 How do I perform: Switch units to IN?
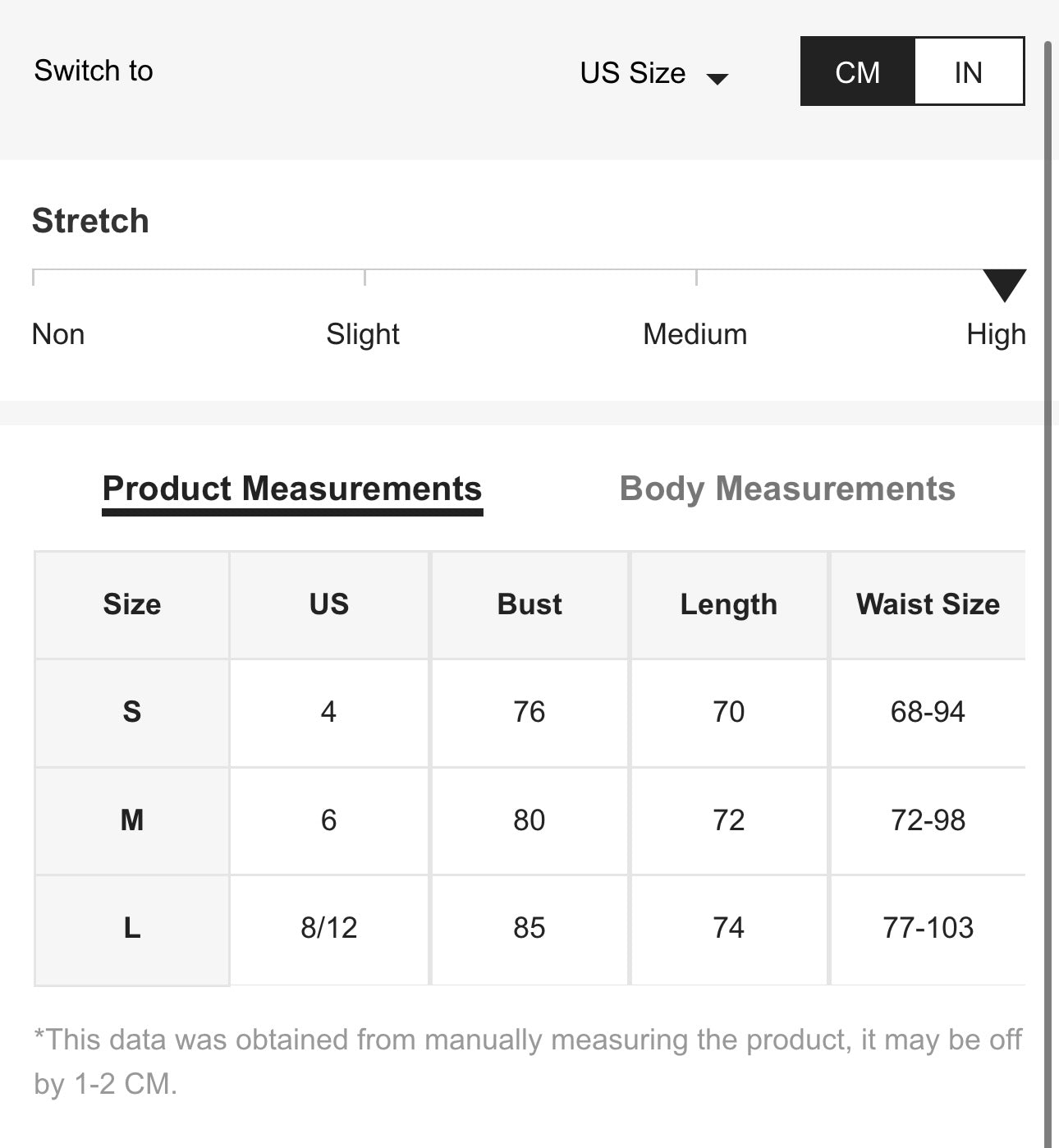point(968,72)
